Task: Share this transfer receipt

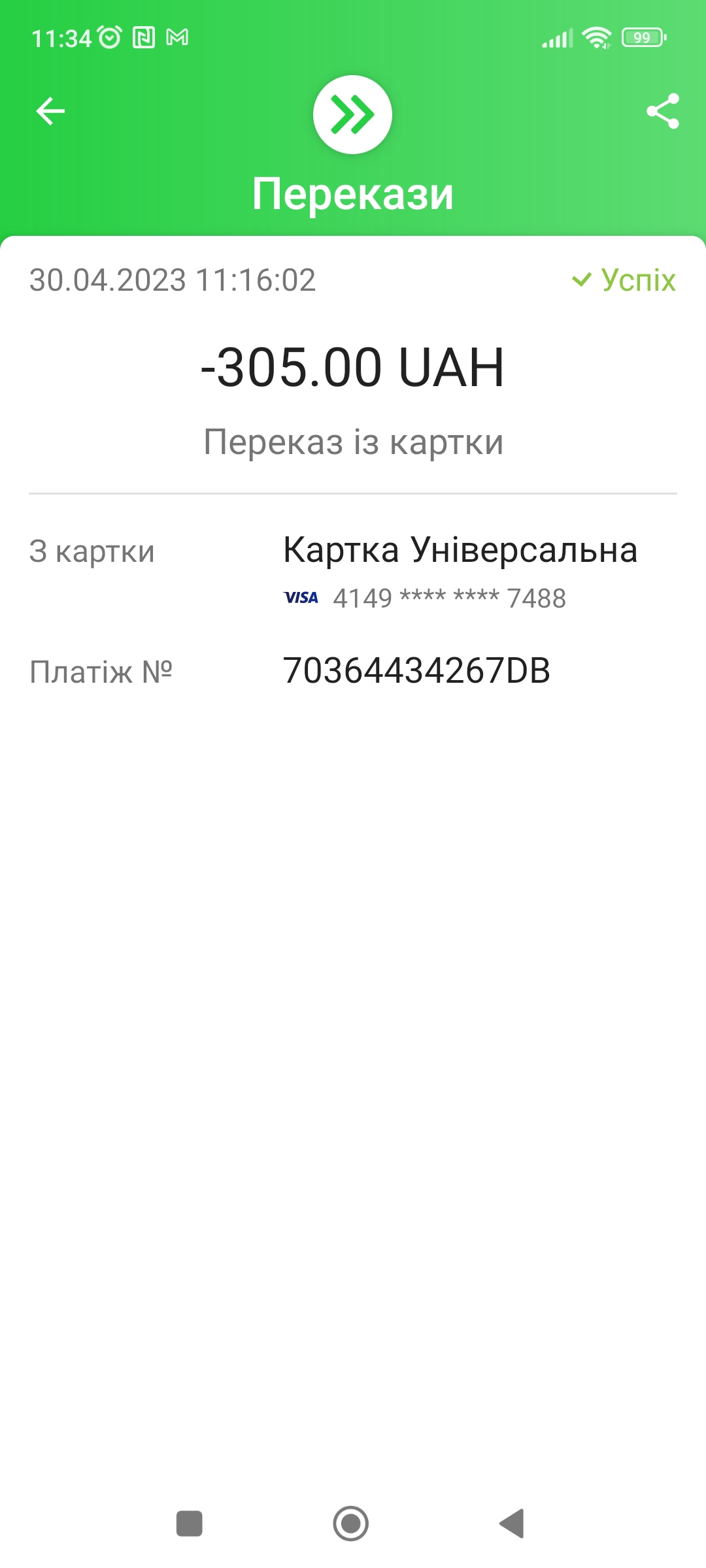Action: click(x=663, y=111)
